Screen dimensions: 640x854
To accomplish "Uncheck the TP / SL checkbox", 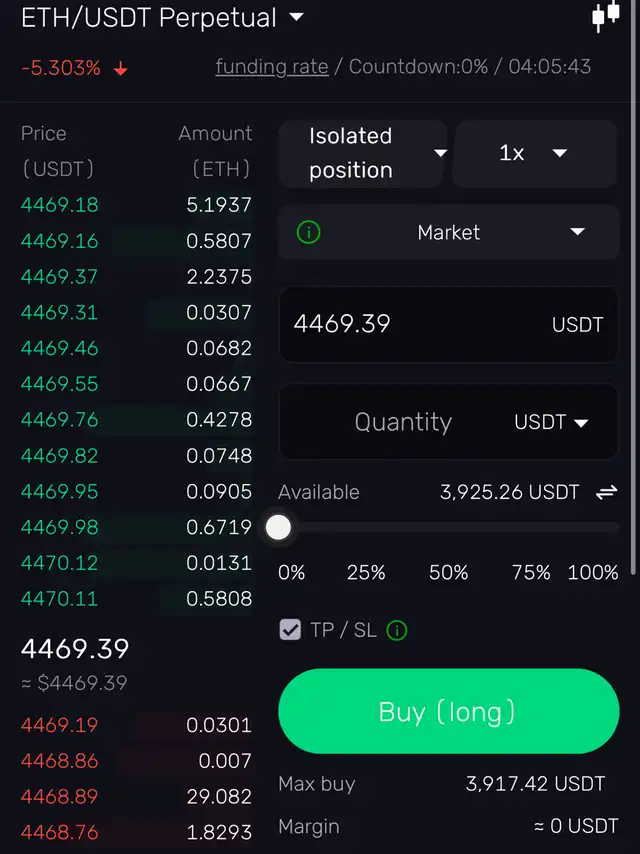I will (x=290, y=630).
